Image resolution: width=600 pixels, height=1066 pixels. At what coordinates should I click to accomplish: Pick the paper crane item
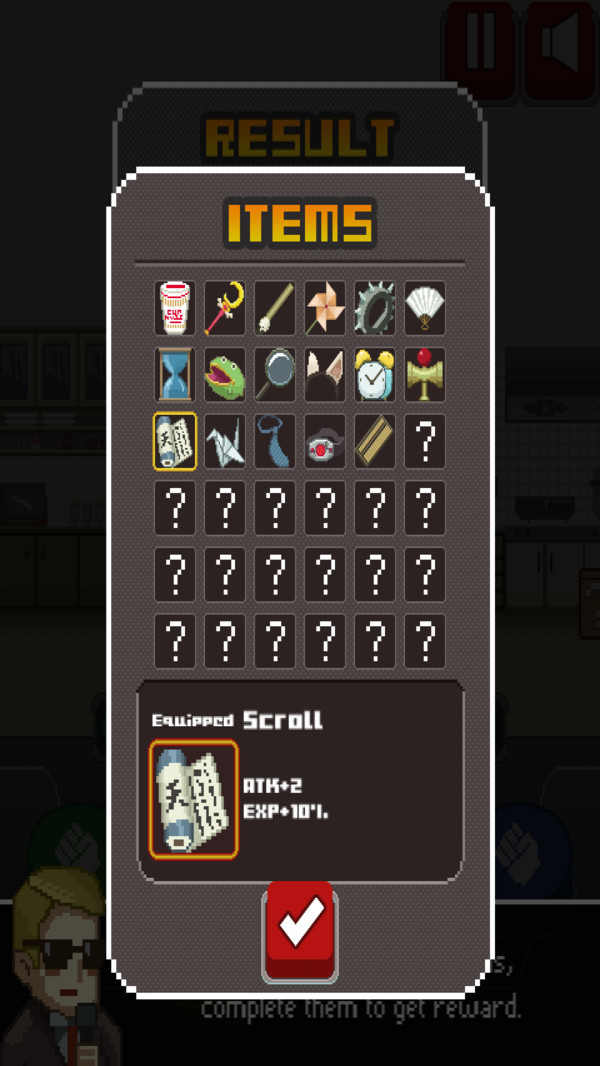225,441
